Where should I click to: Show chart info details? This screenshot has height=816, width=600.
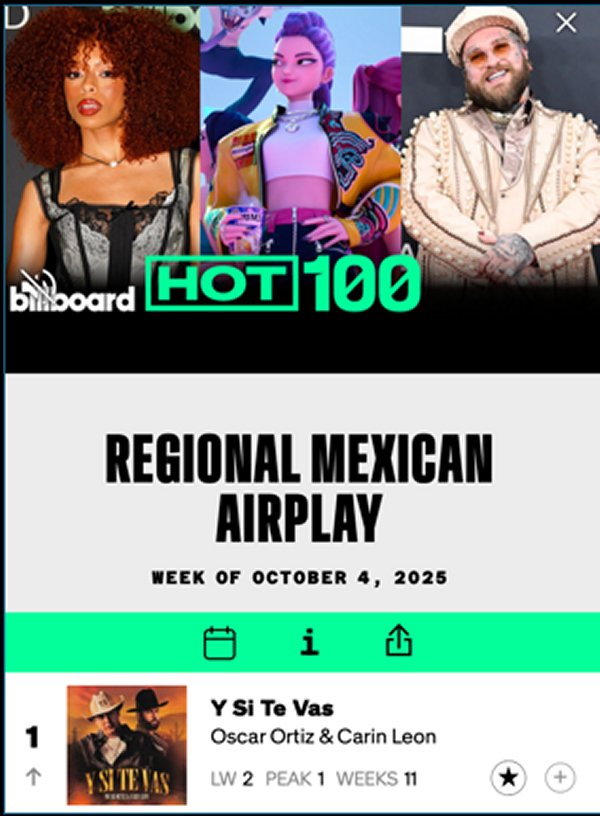coord(309,642)
